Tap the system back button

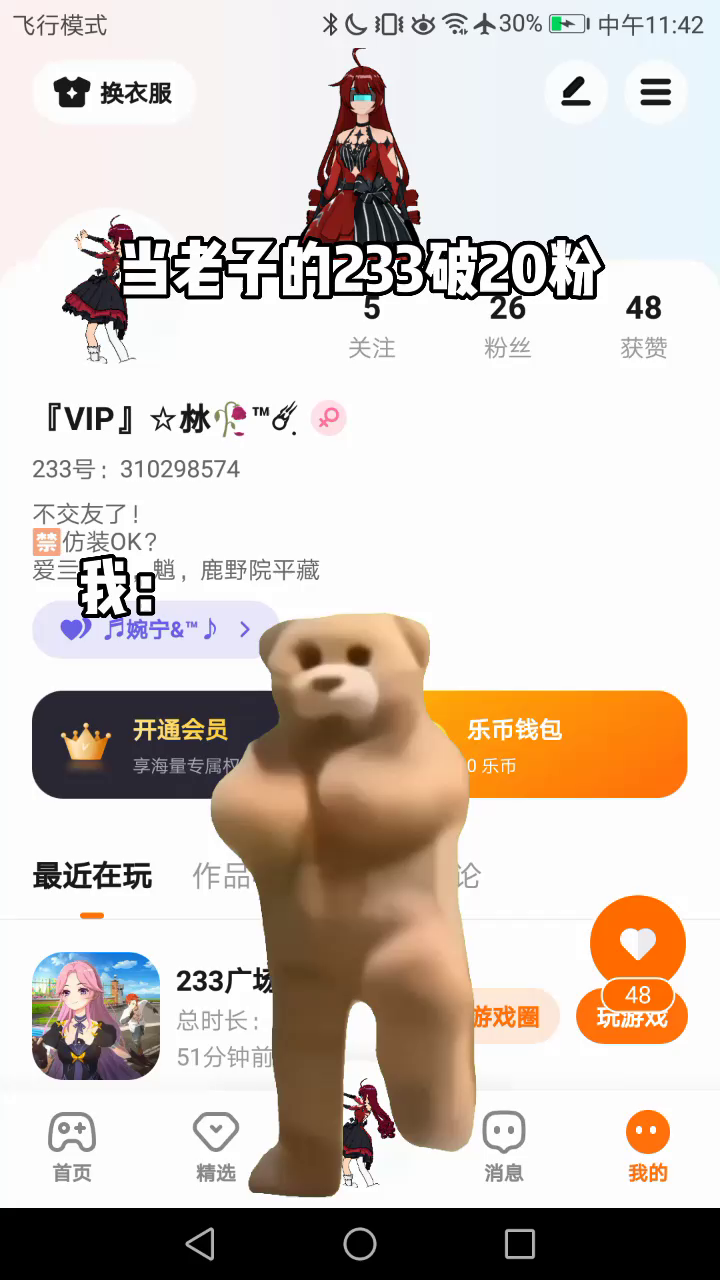200,1244
